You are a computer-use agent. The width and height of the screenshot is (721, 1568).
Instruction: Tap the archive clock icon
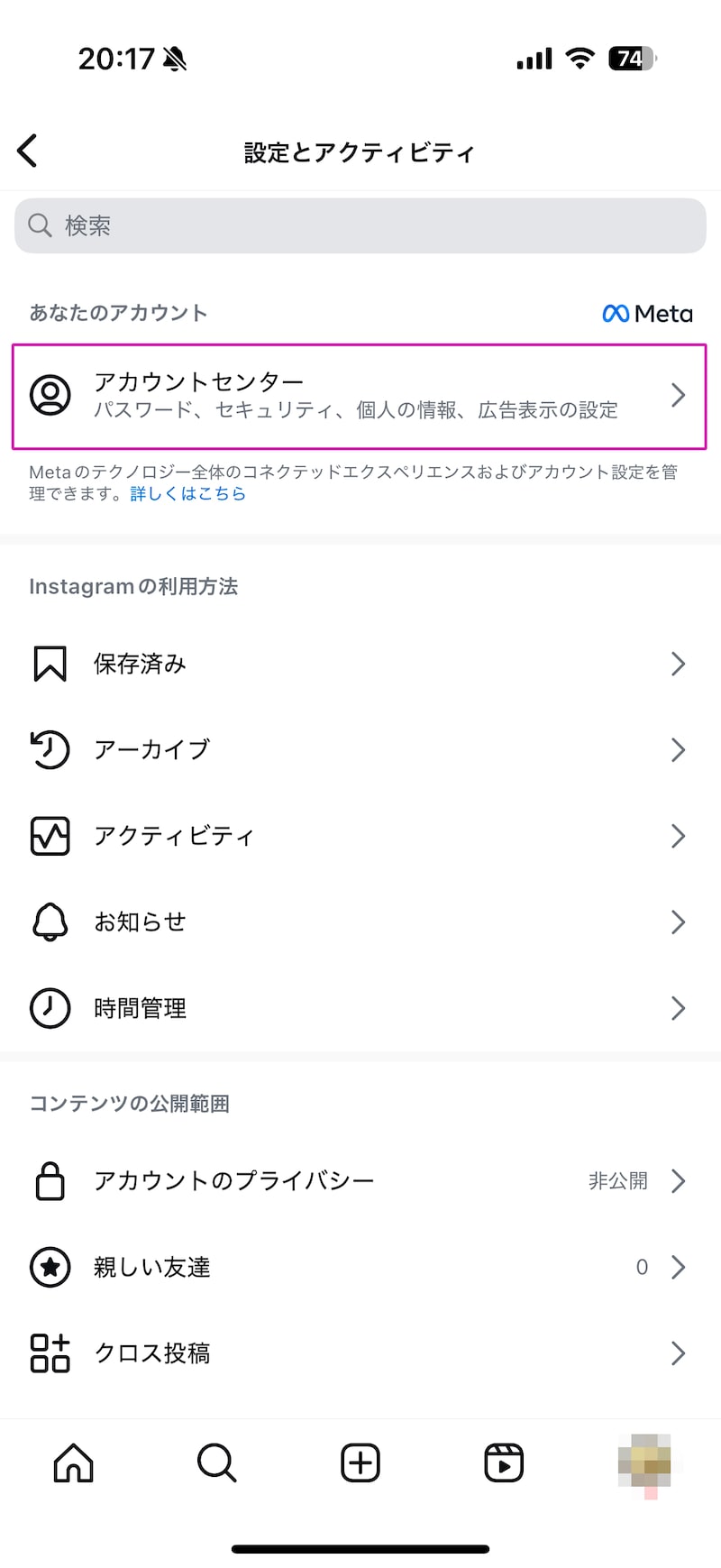pos(50,749)
